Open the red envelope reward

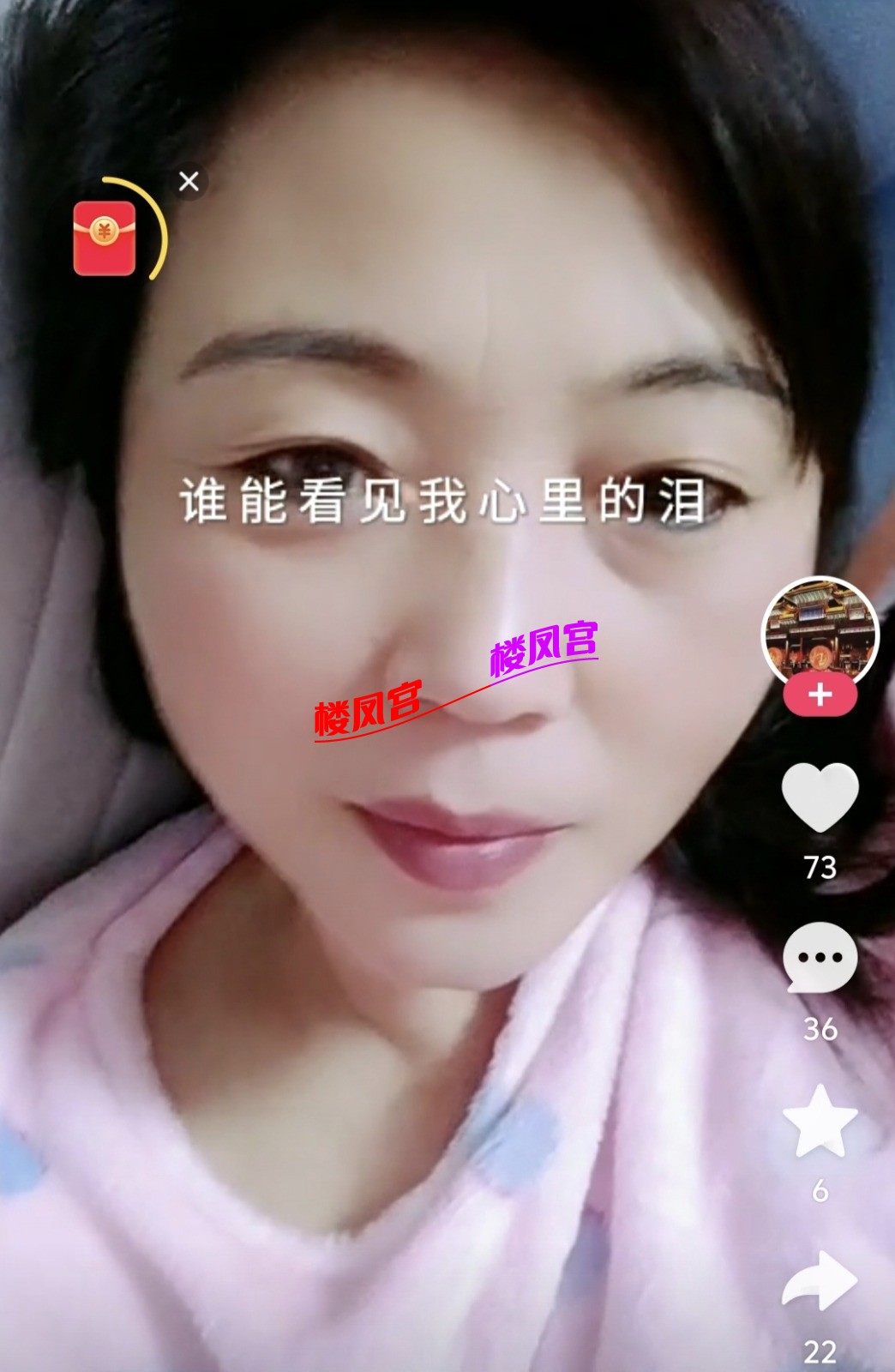click(105, 238)
